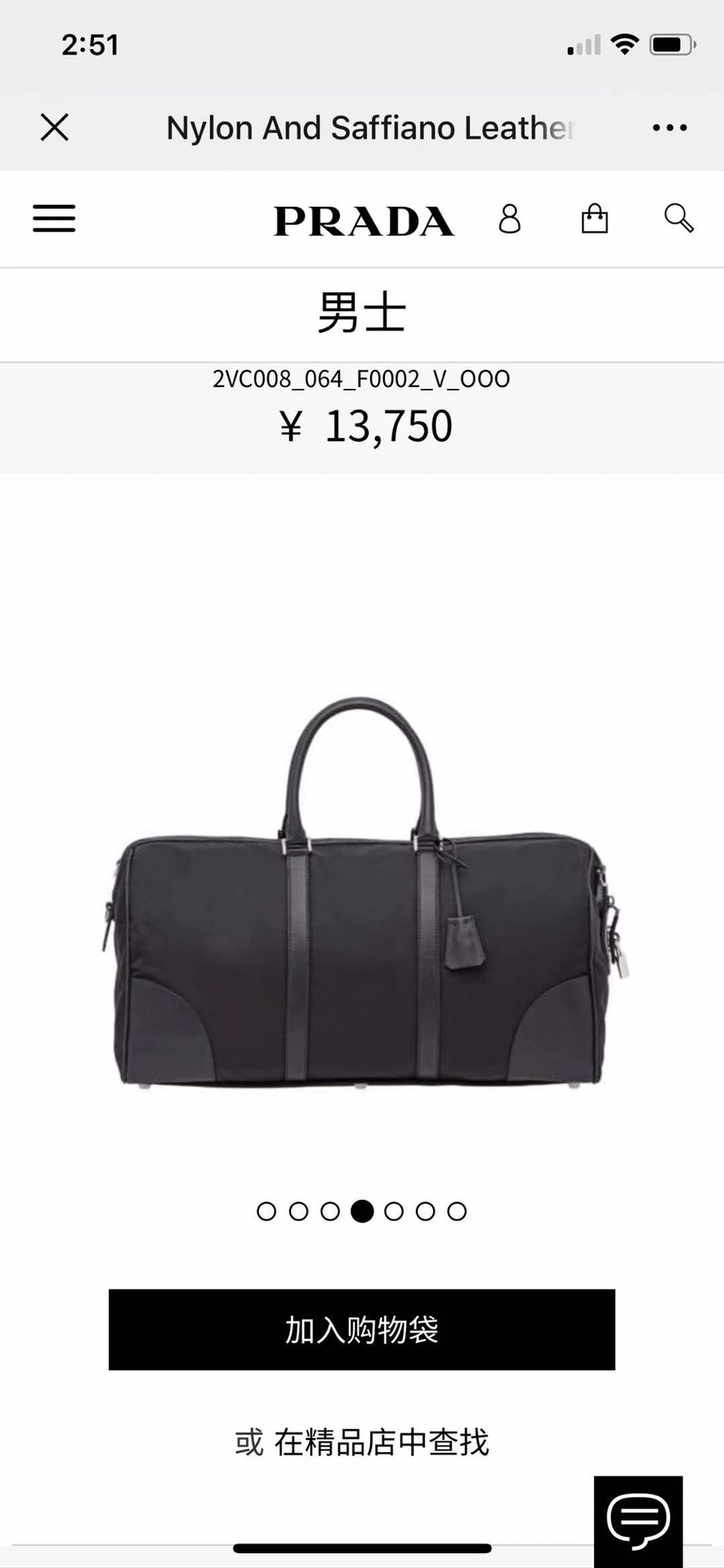724x1568 pixels.
Task: View the shopping bag
Action: click(x=594, y=218)
